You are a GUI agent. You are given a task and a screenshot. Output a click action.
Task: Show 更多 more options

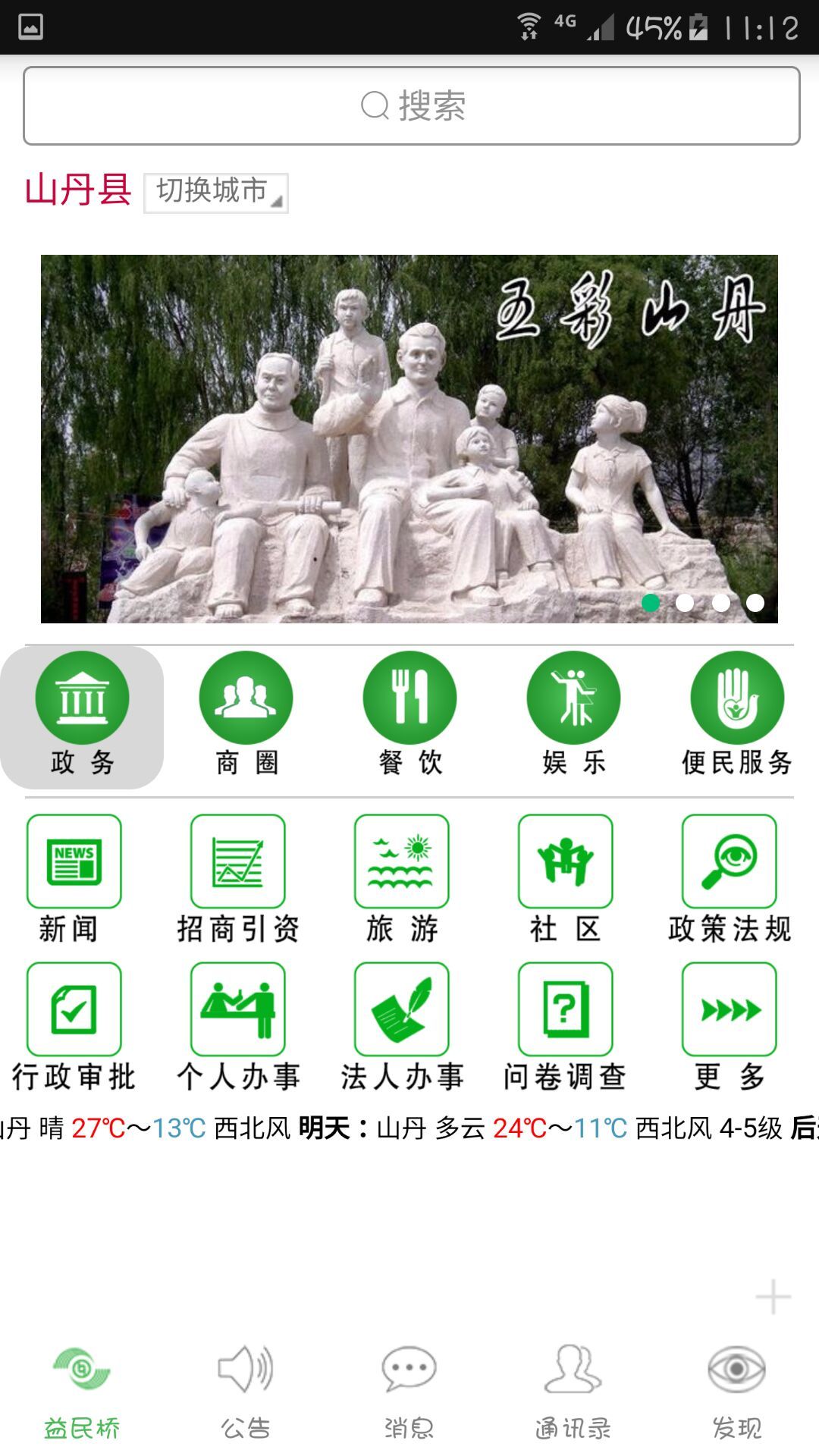pyautogui.click(x=729, y=1026)
